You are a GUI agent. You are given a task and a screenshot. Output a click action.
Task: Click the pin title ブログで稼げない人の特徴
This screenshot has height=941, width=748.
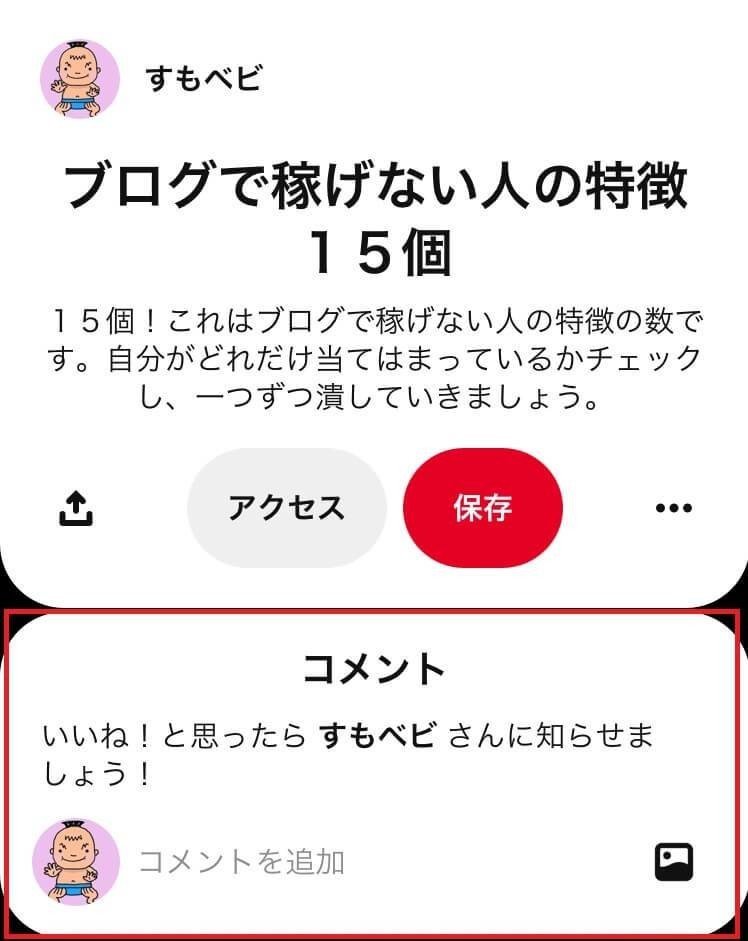tap(374, 184)
